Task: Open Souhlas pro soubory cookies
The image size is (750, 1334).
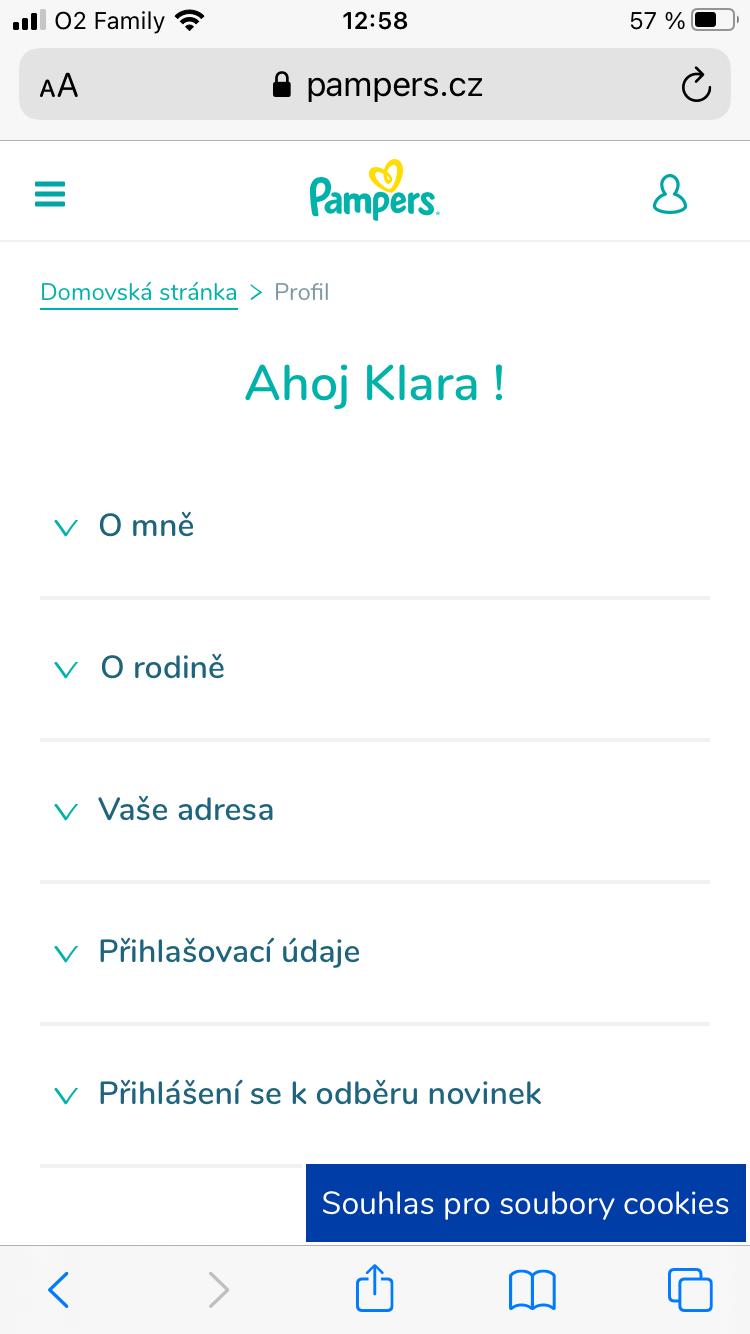Action: pos(525,1203)
